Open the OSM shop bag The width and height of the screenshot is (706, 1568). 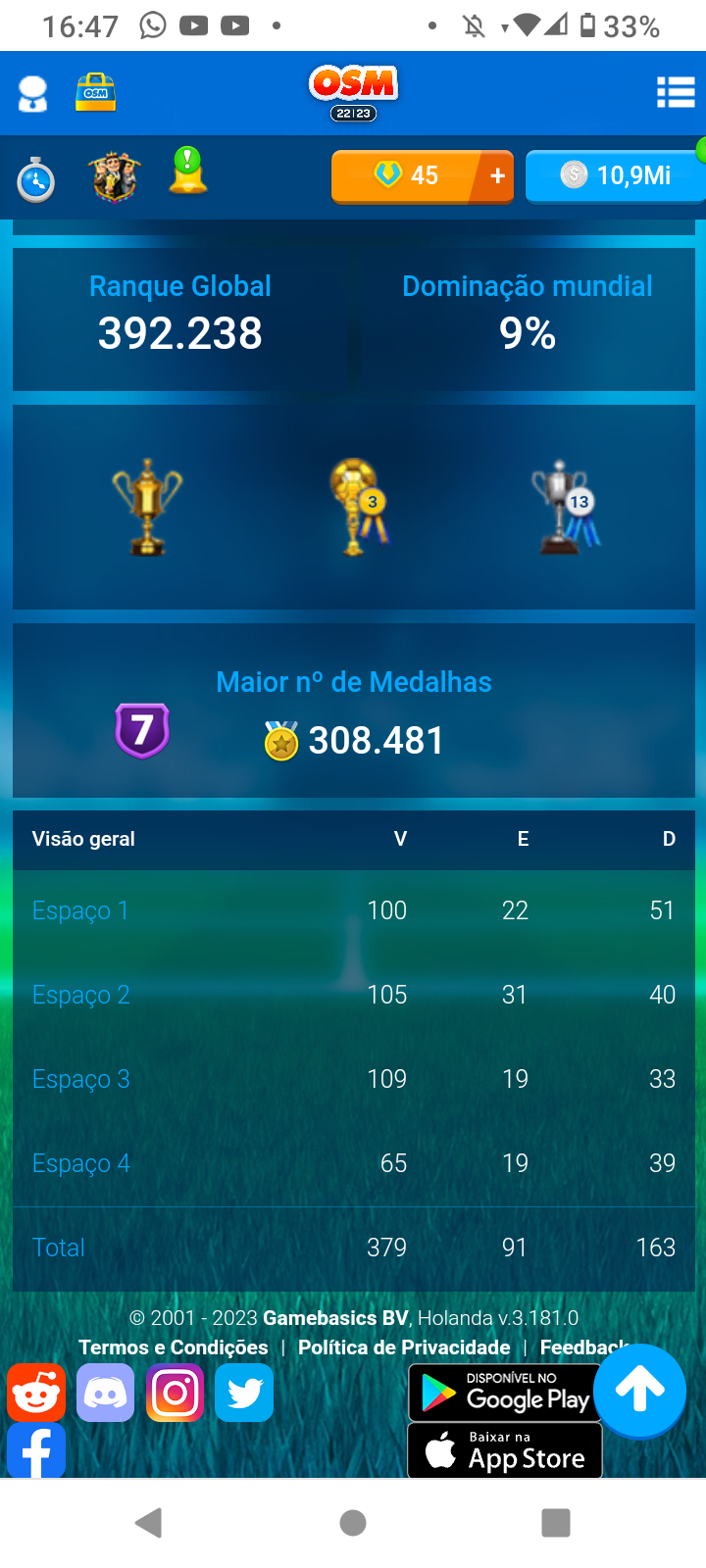click(x=95, y=93)
